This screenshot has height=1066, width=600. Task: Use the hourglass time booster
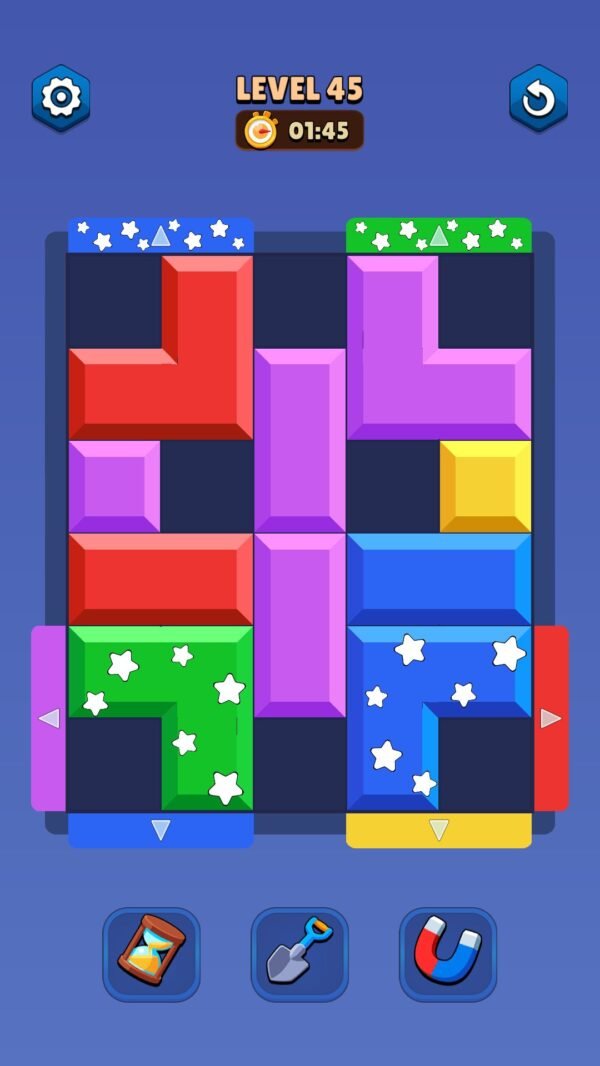[x=151, y=954]
